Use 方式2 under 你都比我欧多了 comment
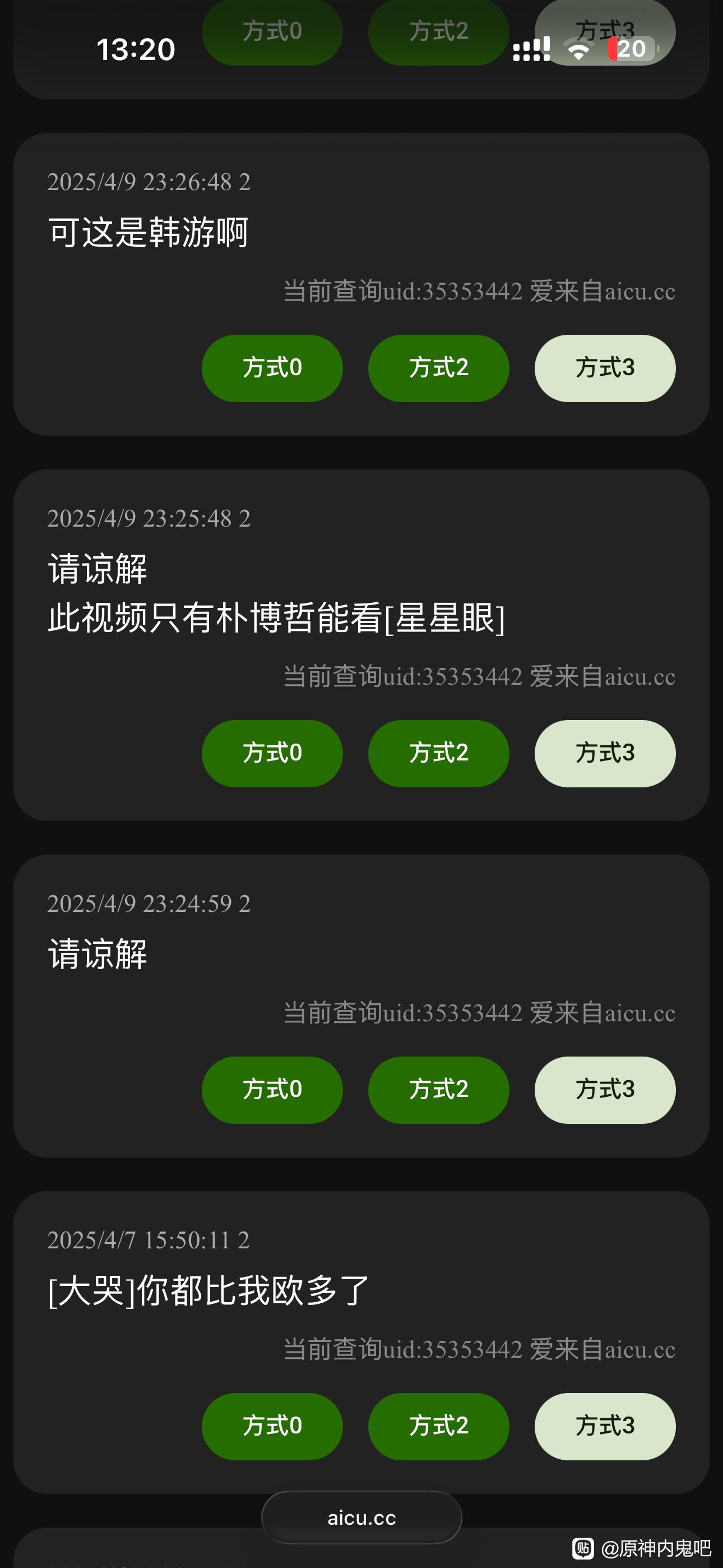This screenshot has height=1568, width=723. (438, 1426)
